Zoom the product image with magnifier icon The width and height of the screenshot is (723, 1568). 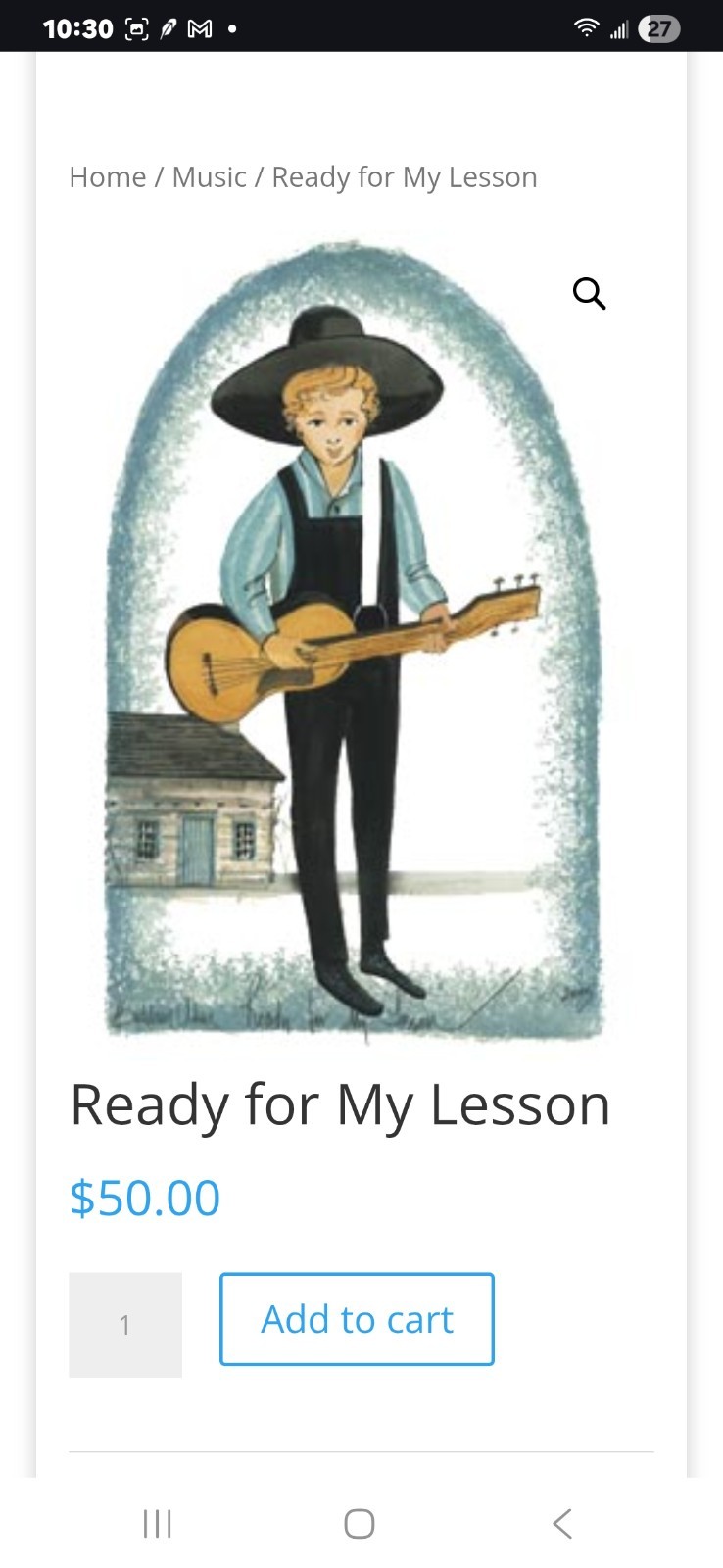click(x=589, y=293)
